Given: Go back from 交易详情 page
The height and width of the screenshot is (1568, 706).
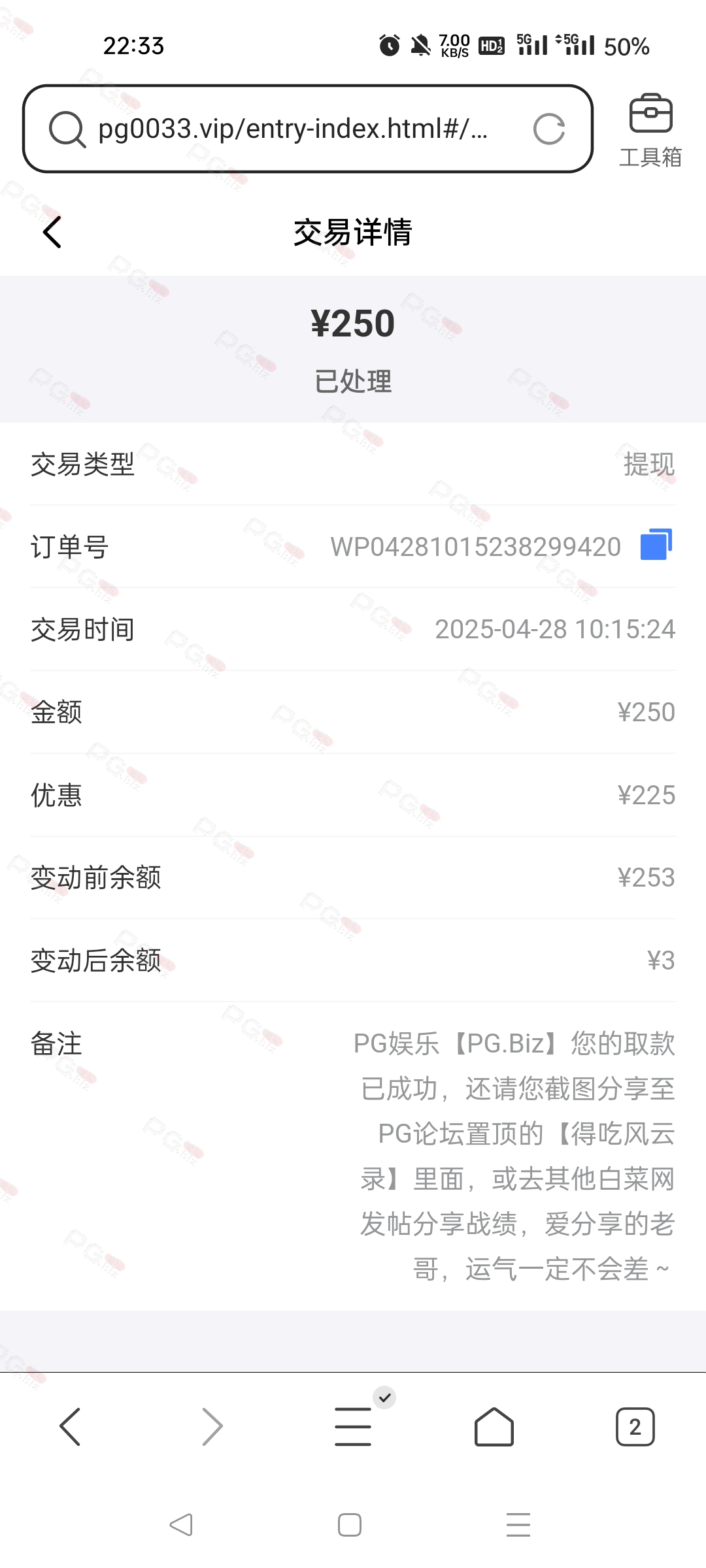Looking at the screenshot, I should click(x=52, y=232).
